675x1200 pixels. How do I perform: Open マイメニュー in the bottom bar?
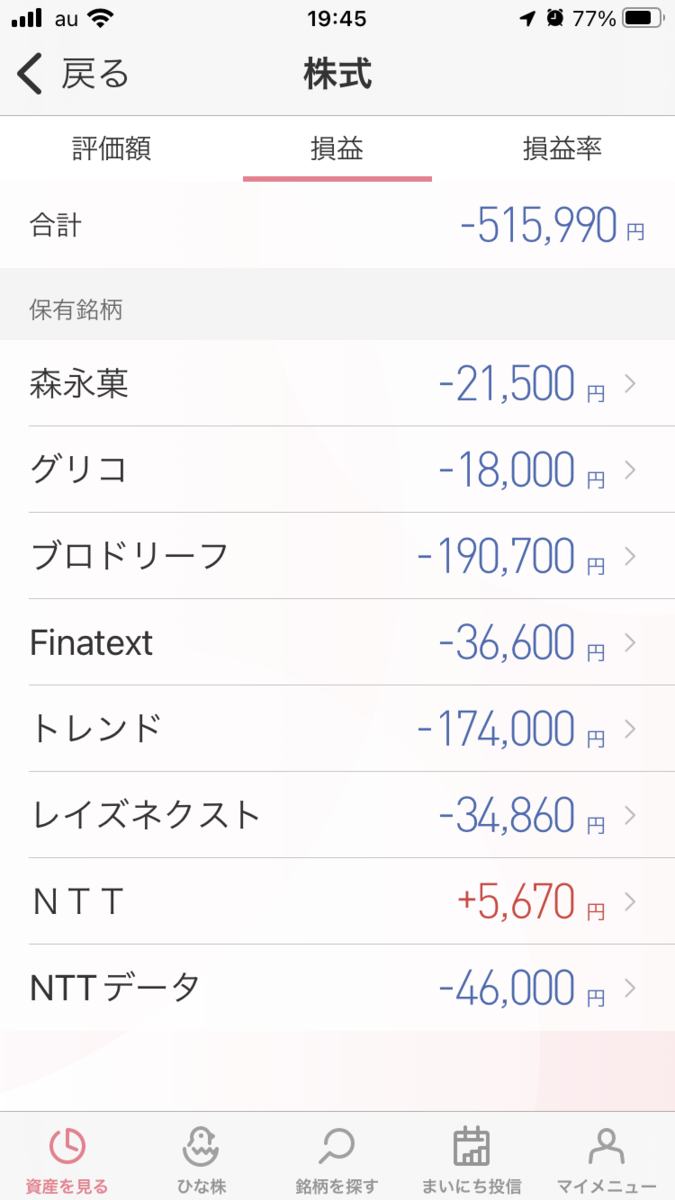point(606,1160)
